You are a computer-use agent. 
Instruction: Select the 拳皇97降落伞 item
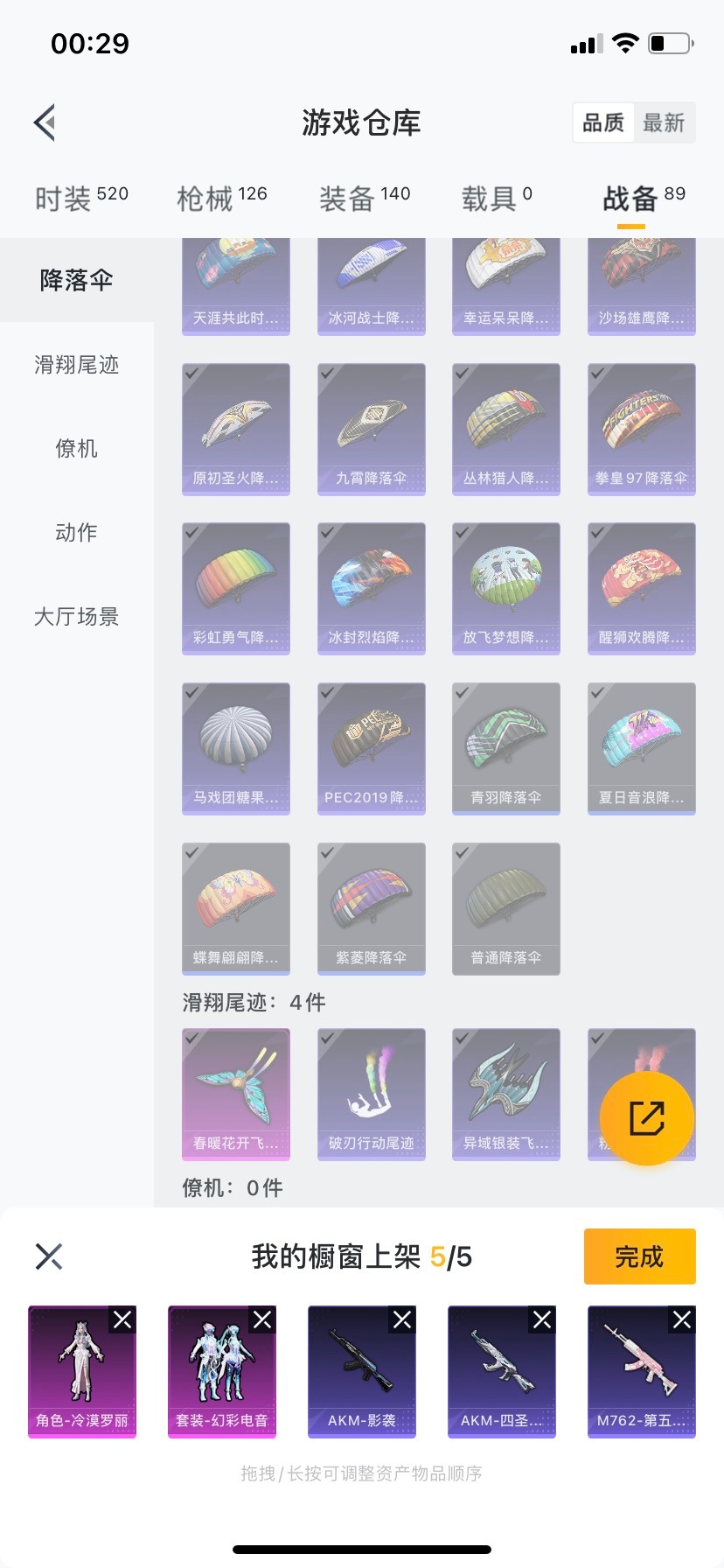pyautogui.click(x=641, y=429)
